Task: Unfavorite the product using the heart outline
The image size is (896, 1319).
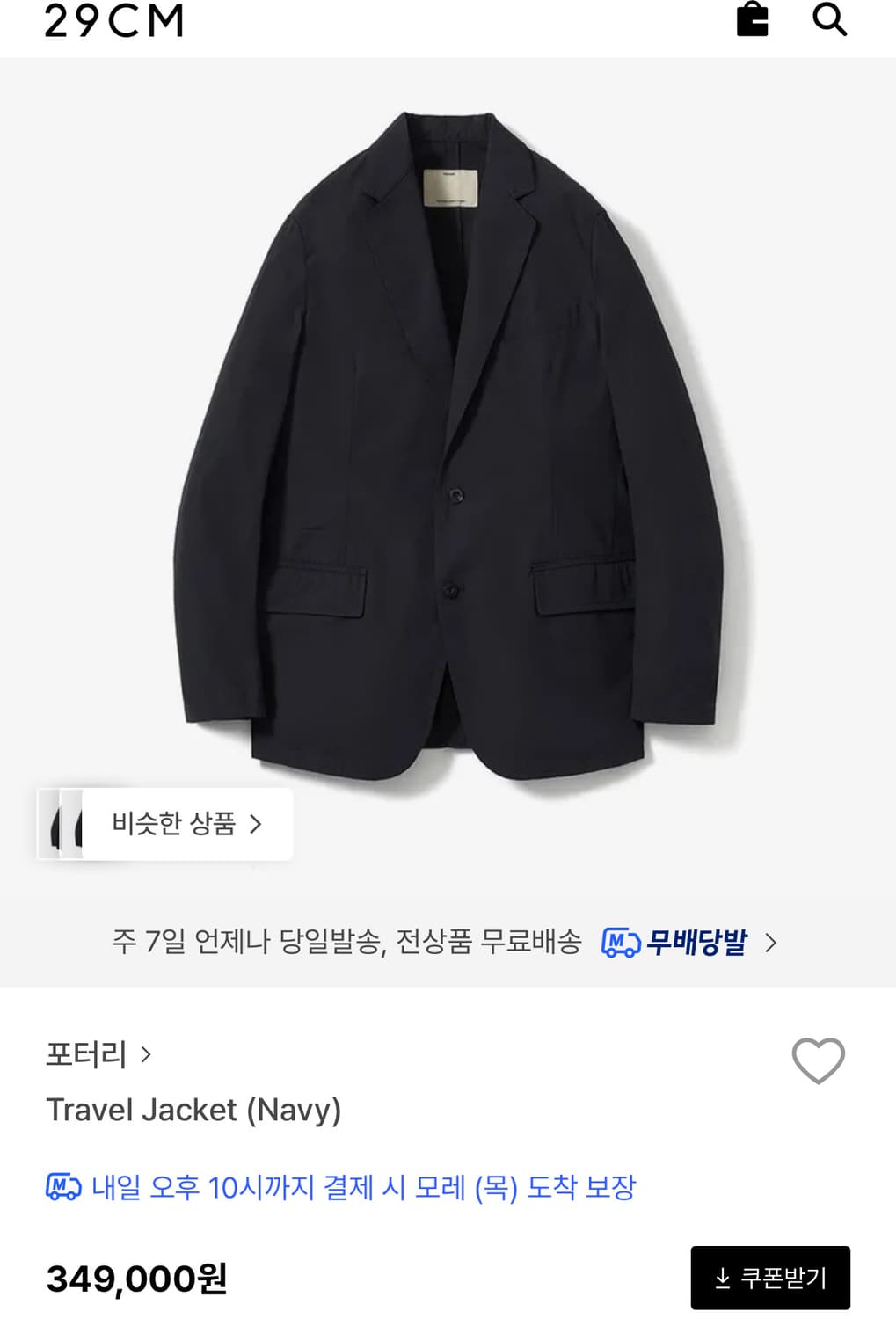Action: tap(818, 1060)
